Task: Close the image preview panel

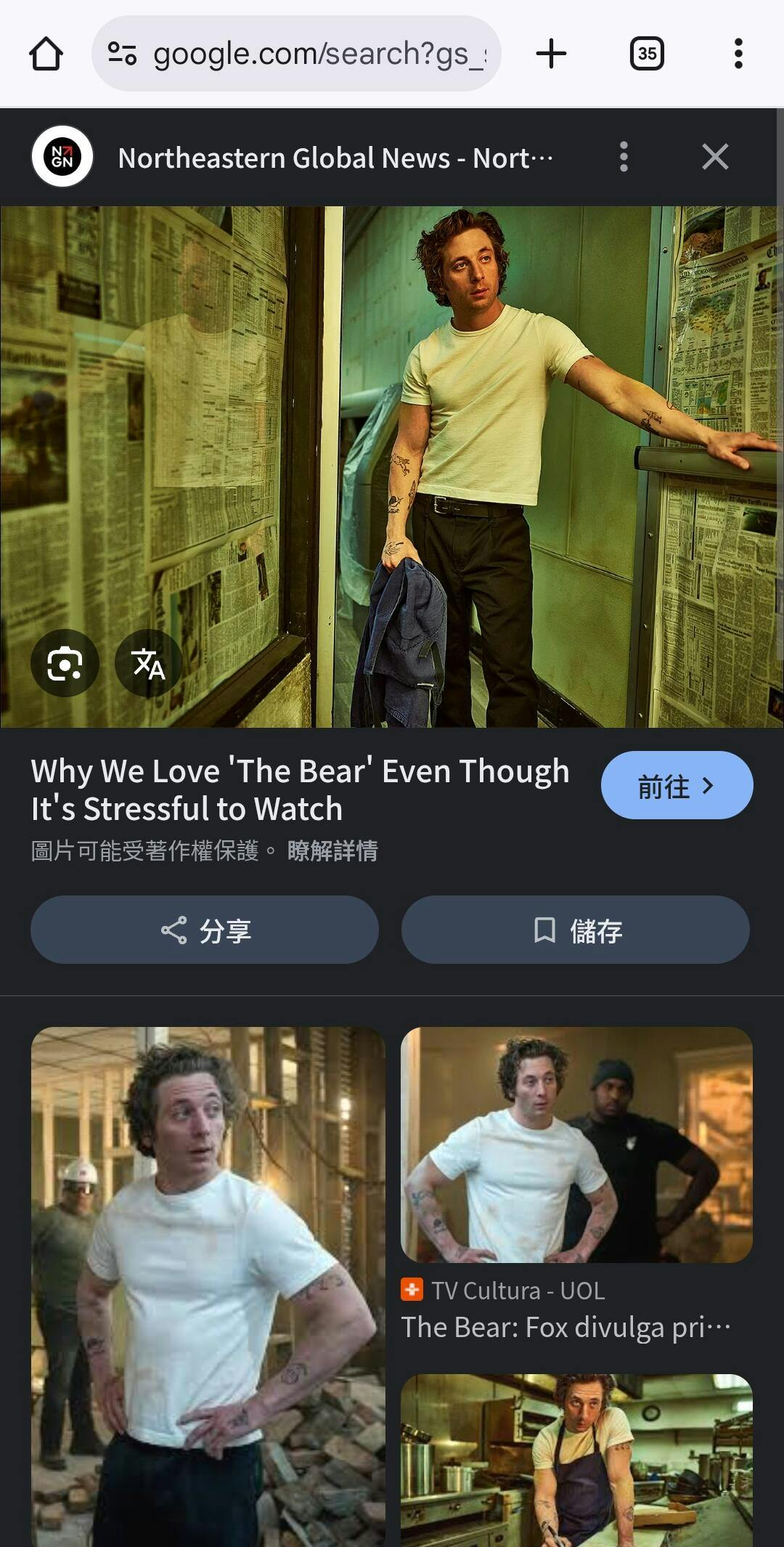Action: pyautogui.click(x=715, y=157)
